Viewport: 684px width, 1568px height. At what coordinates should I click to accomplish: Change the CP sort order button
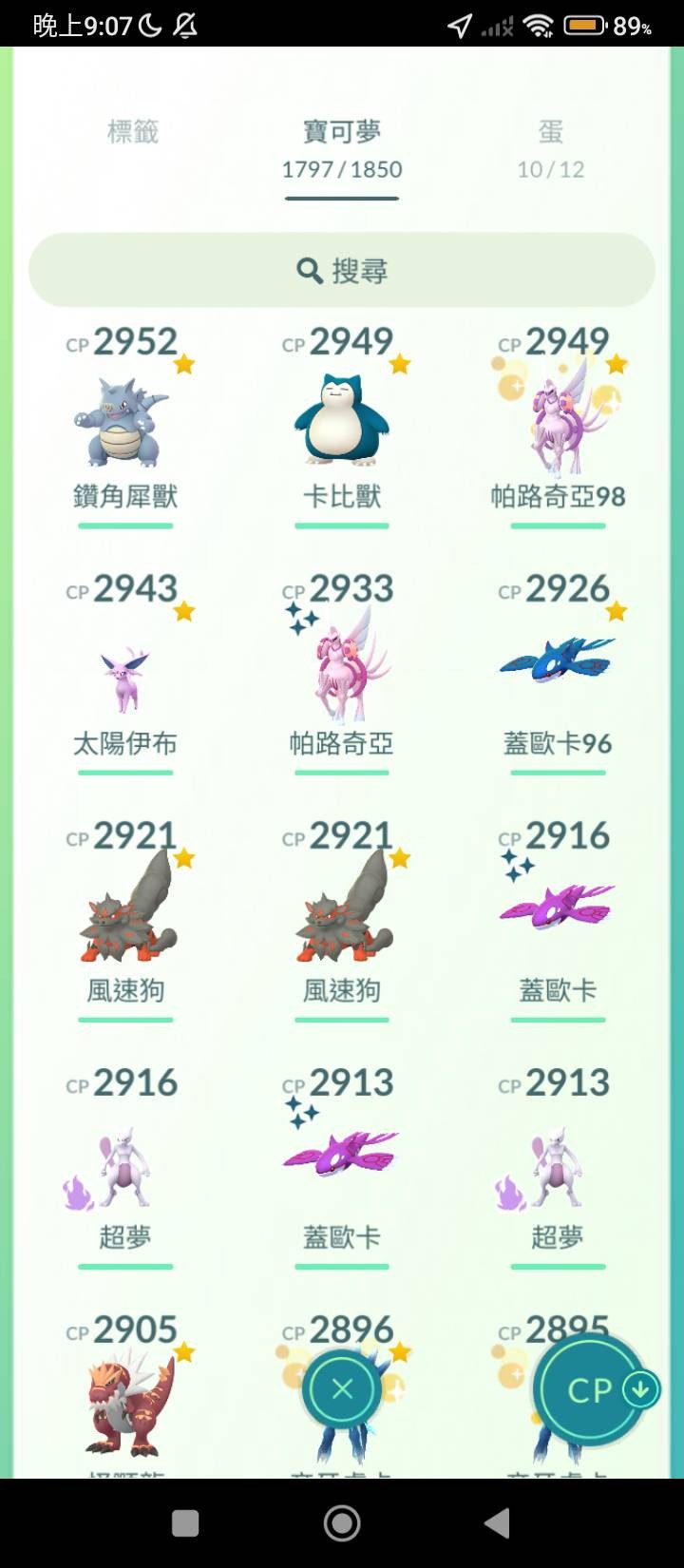[x=591, y=1389]
